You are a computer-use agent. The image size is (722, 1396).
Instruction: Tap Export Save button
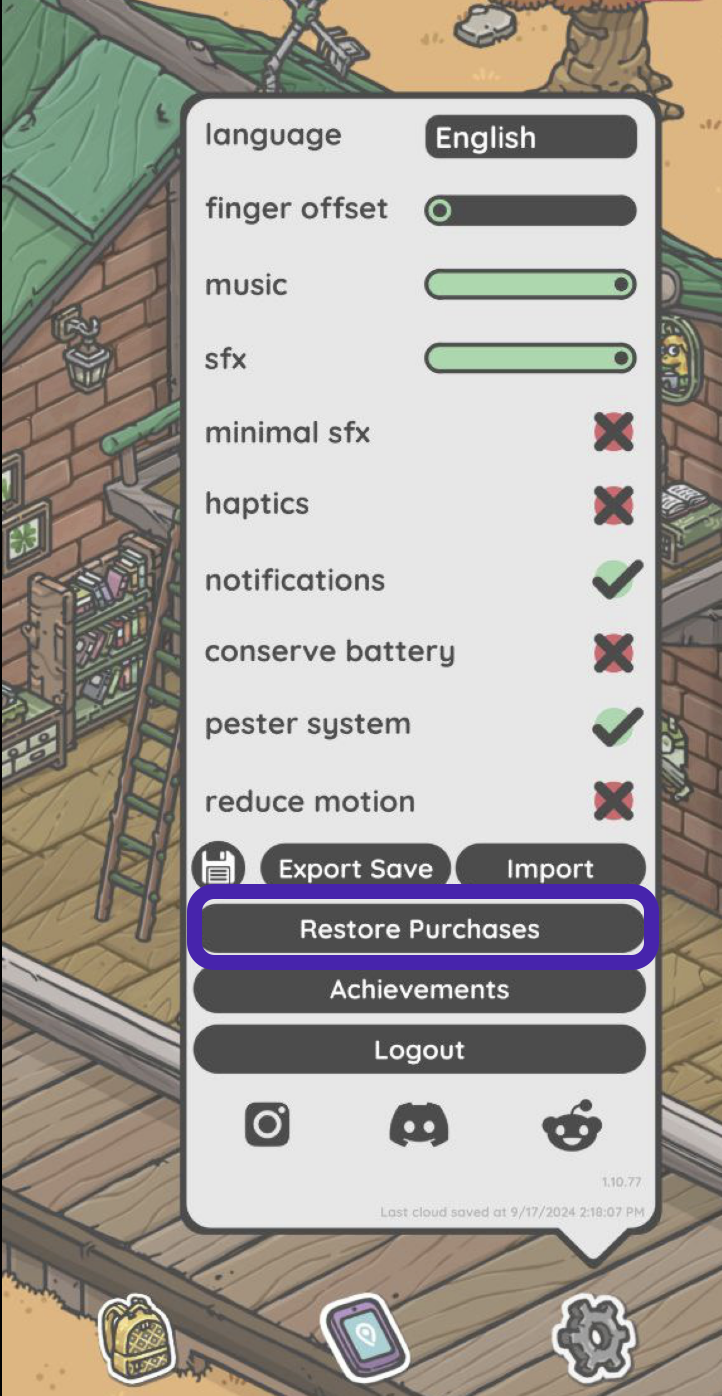coord(355,868)
